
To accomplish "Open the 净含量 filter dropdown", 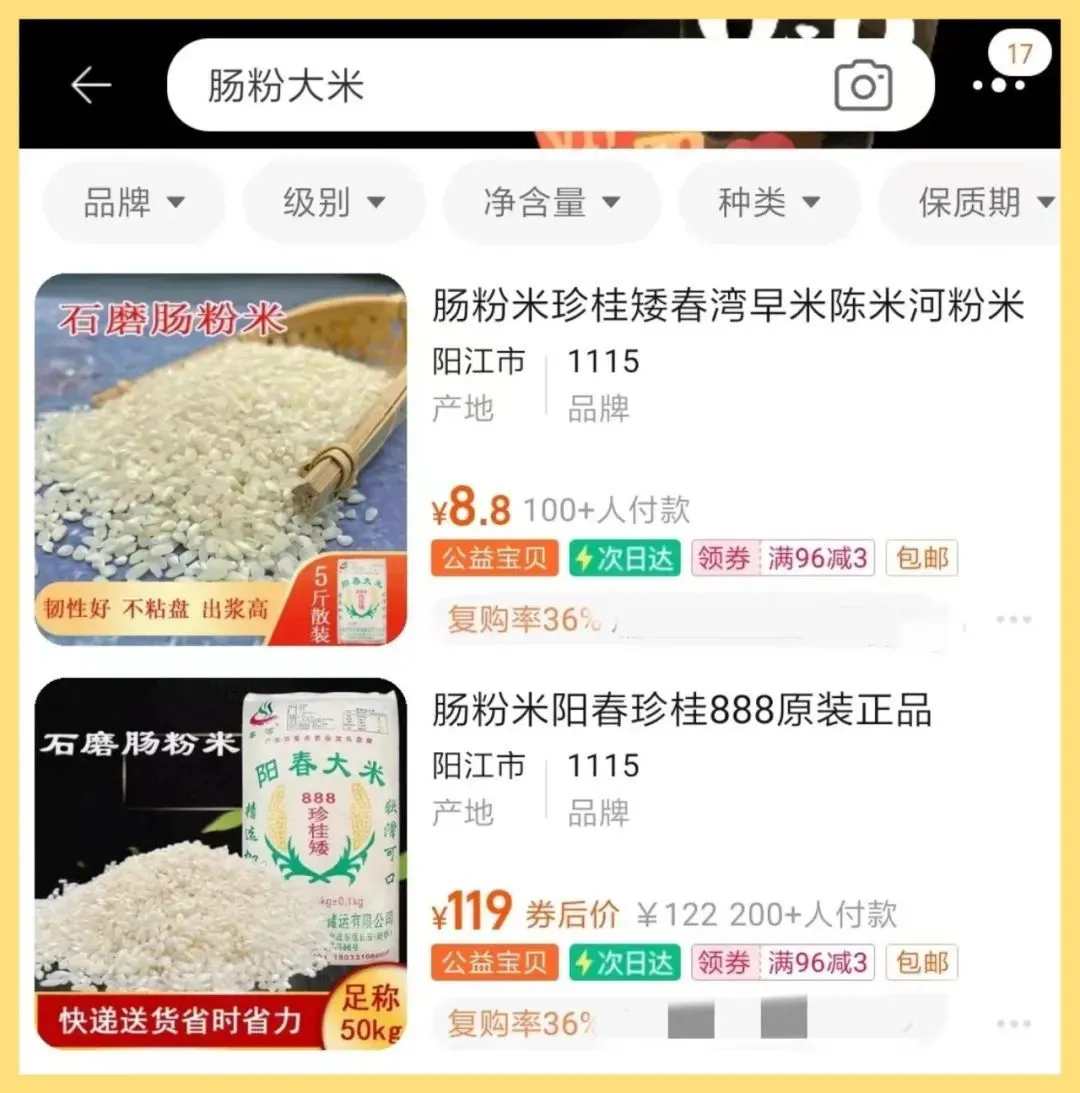I will click(x=551, y=203).
